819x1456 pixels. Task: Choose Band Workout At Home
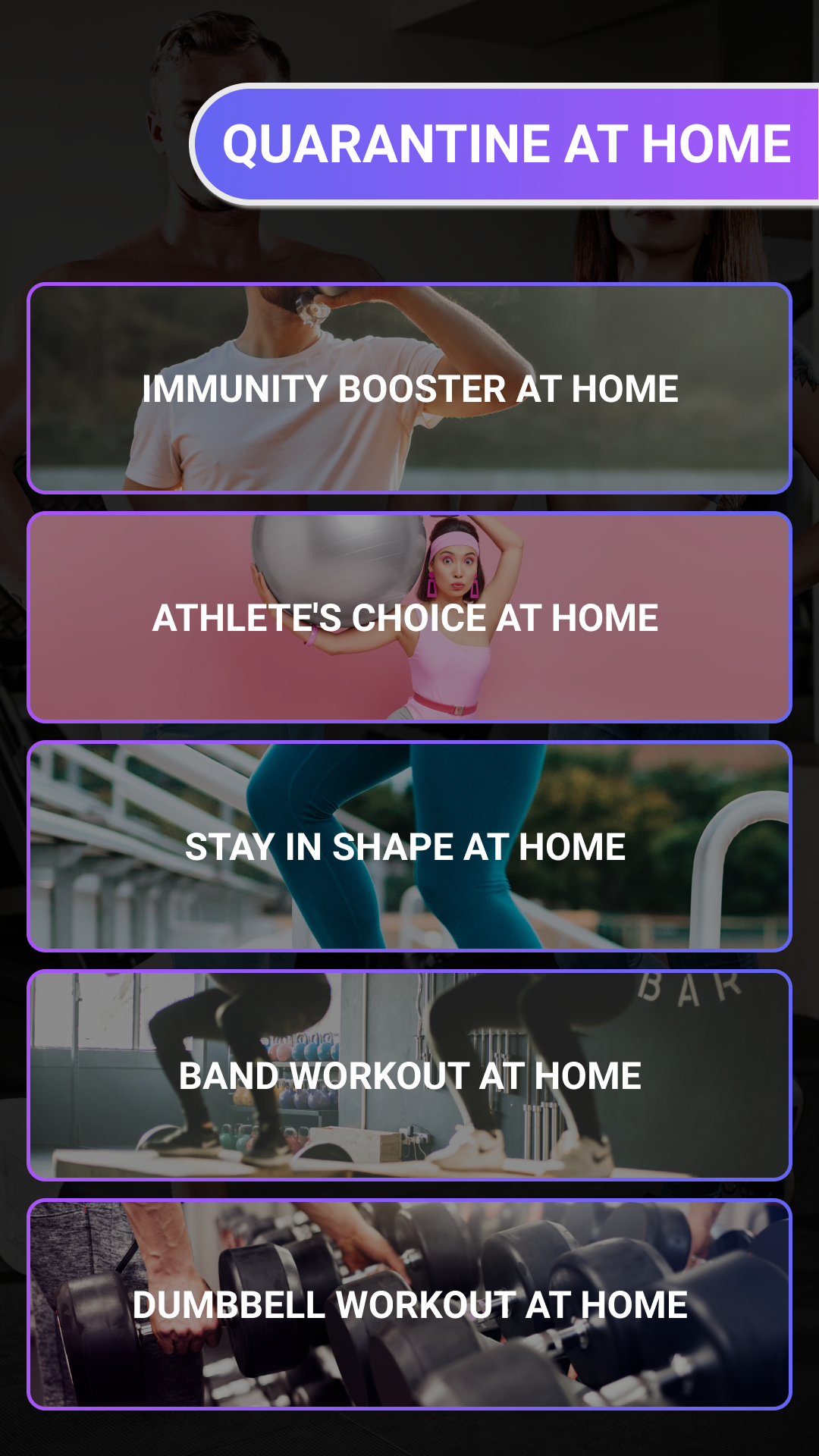(x=409, y=1076)
